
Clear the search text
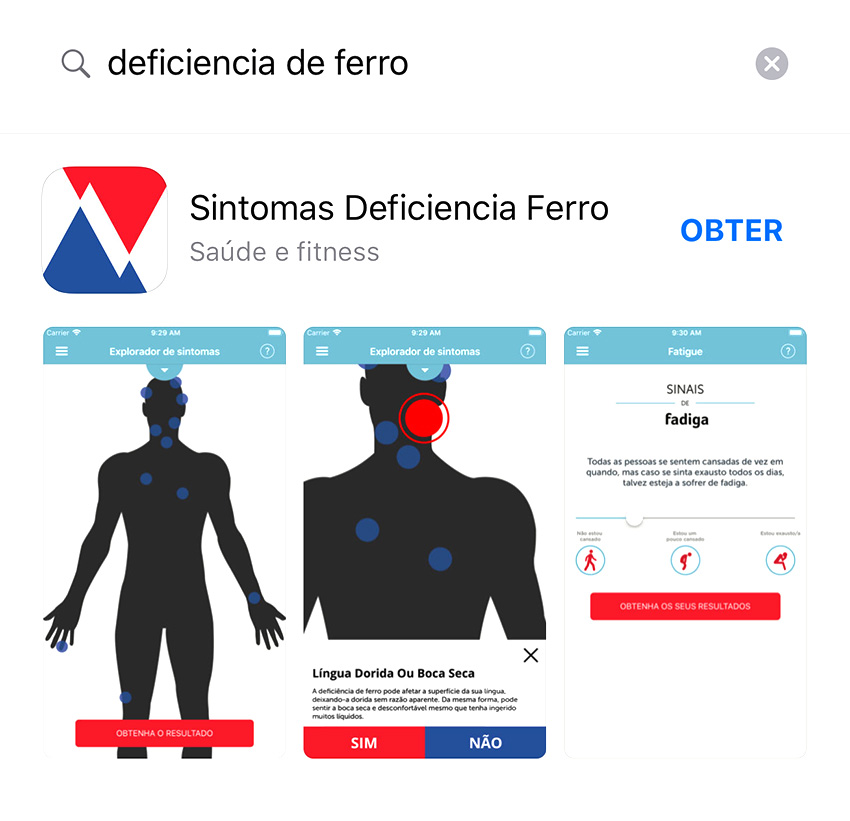tap(771, 65)
